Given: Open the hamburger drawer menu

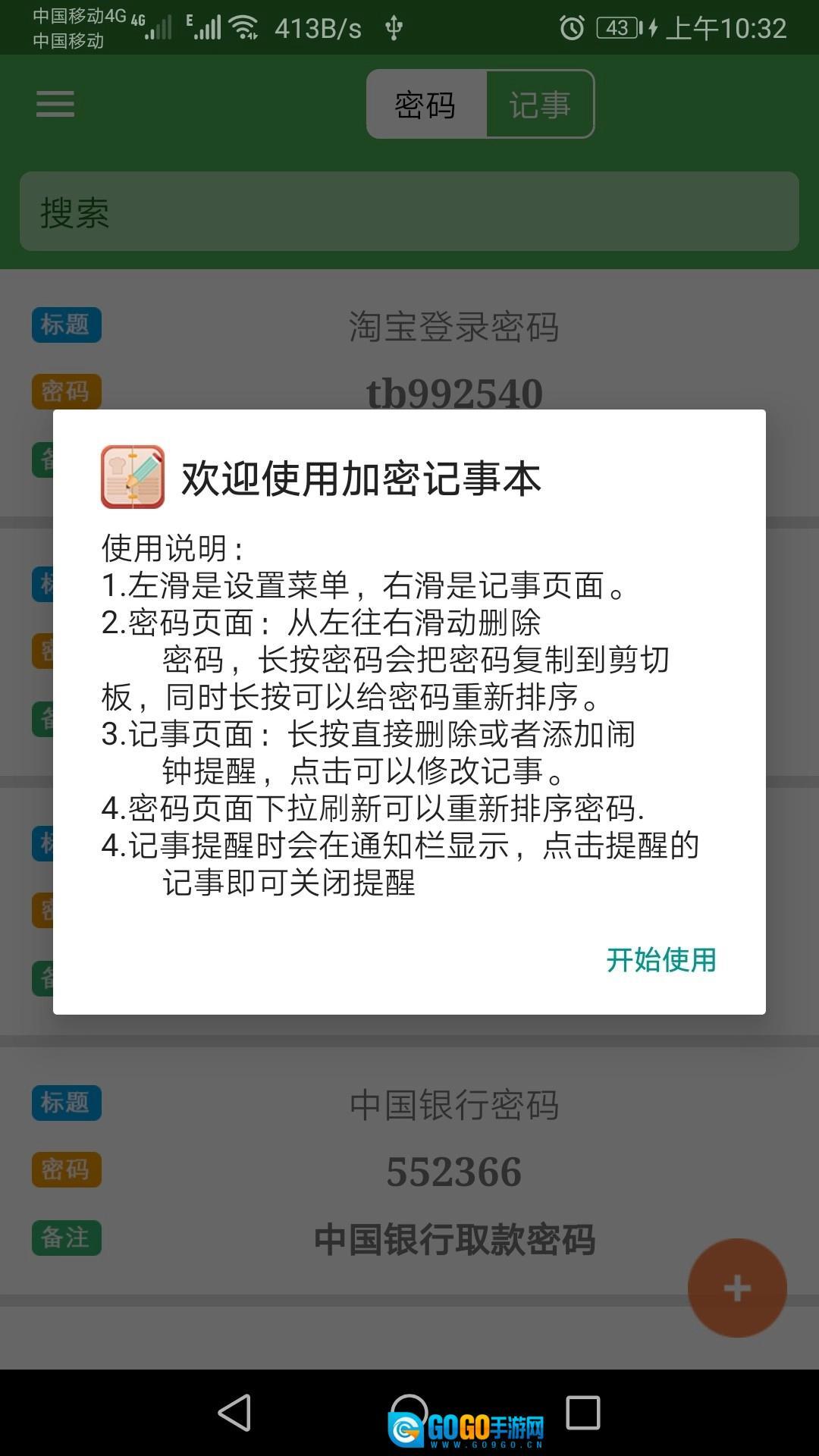Looking at the screenshot, I should [x=55, y=104].
